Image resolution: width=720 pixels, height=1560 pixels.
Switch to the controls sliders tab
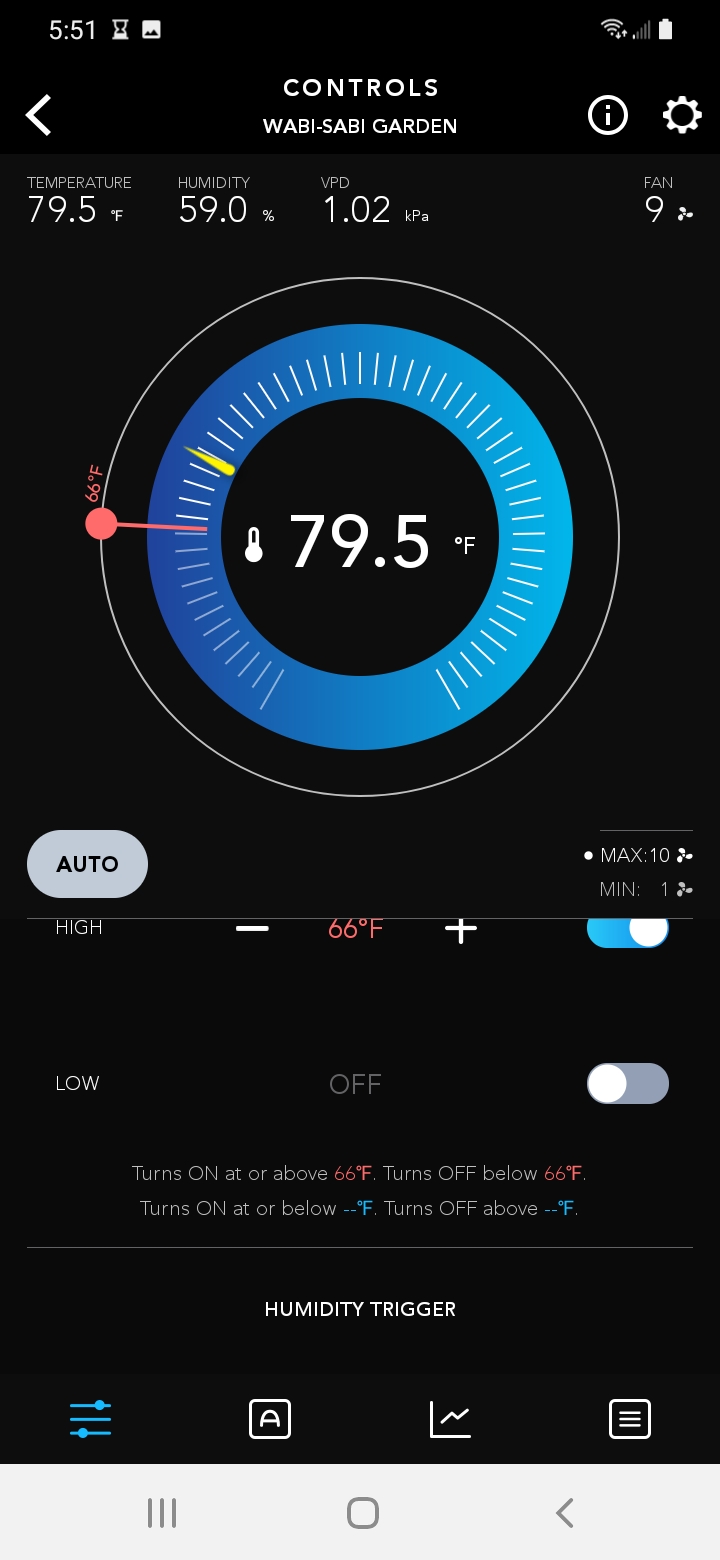coord(90,1419)
